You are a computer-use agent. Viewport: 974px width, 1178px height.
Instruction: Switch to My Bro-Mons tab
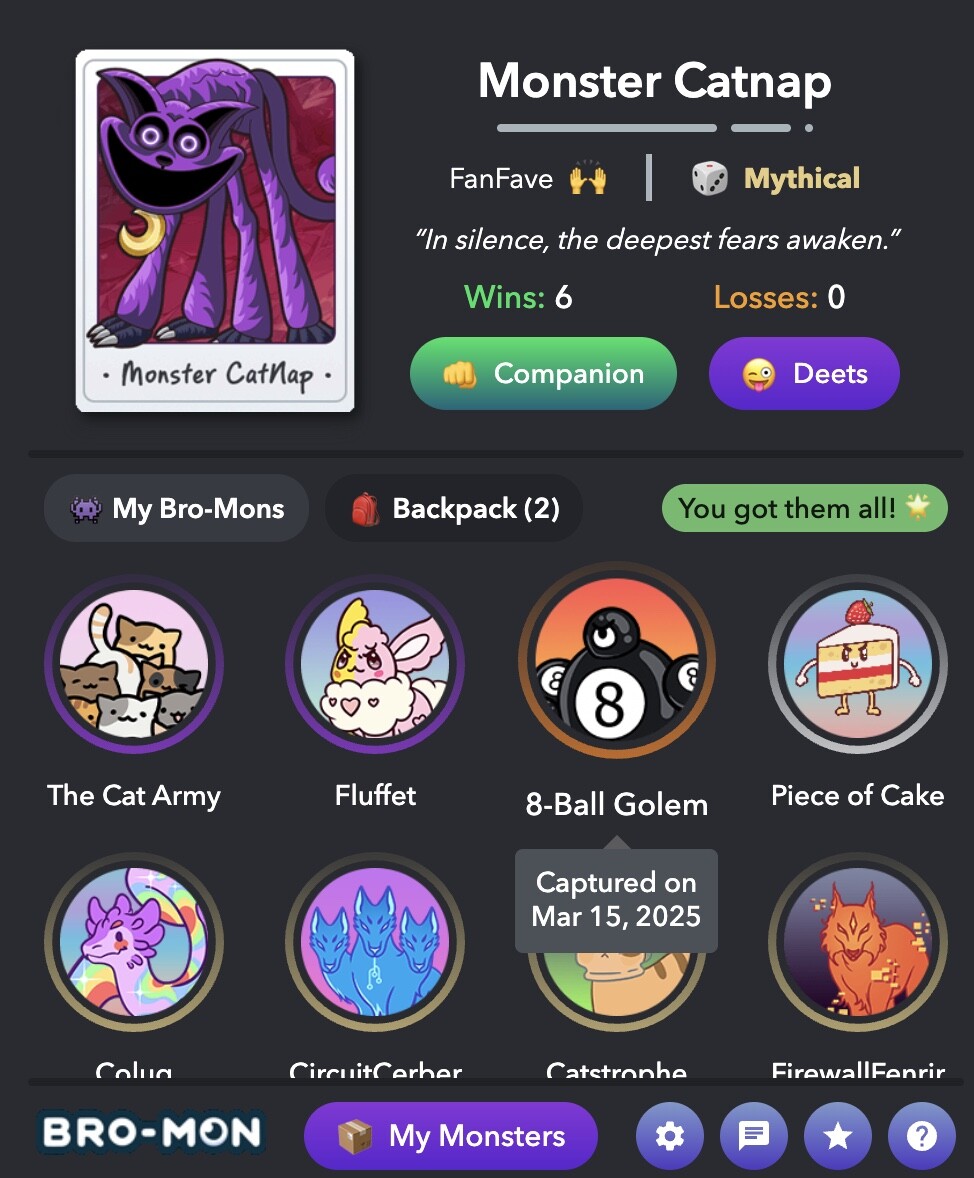[x=177, y=508]
